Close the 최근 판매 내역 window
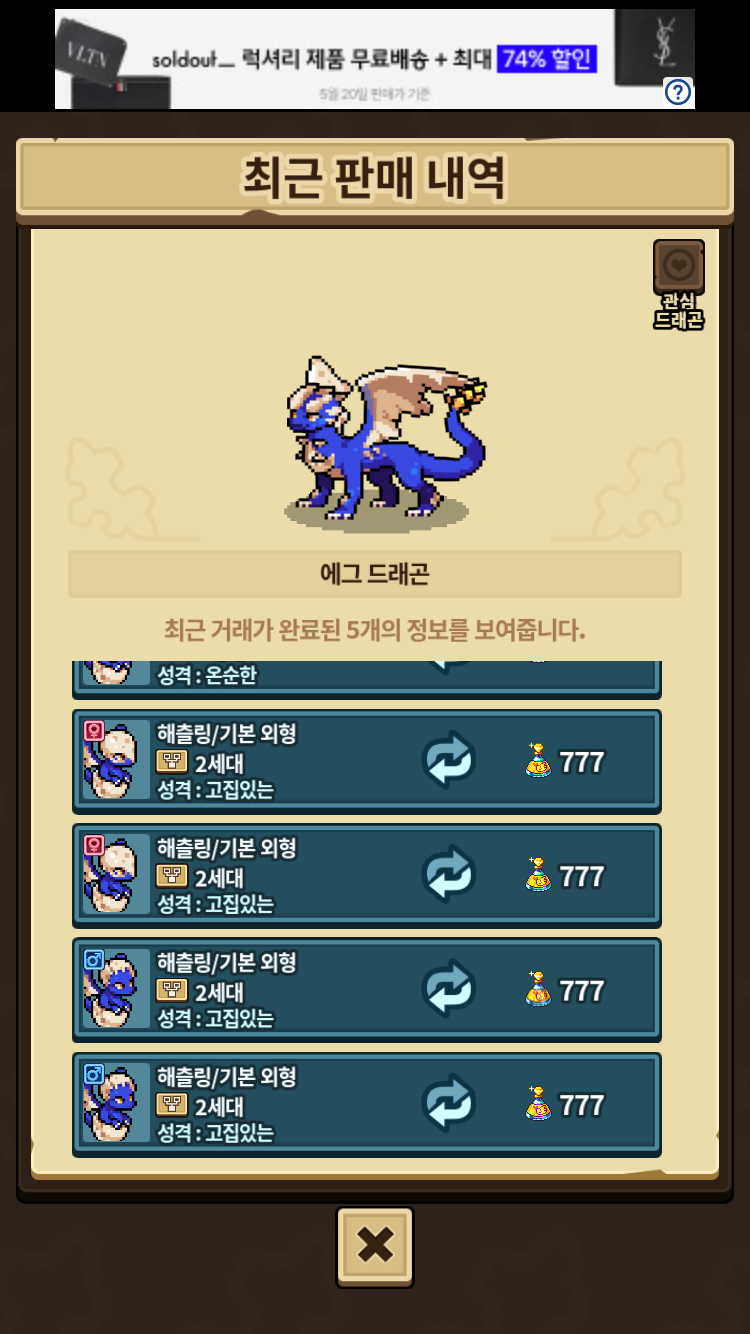The width and height of the screenshot is (750, 1334). tap(375, 1246)
